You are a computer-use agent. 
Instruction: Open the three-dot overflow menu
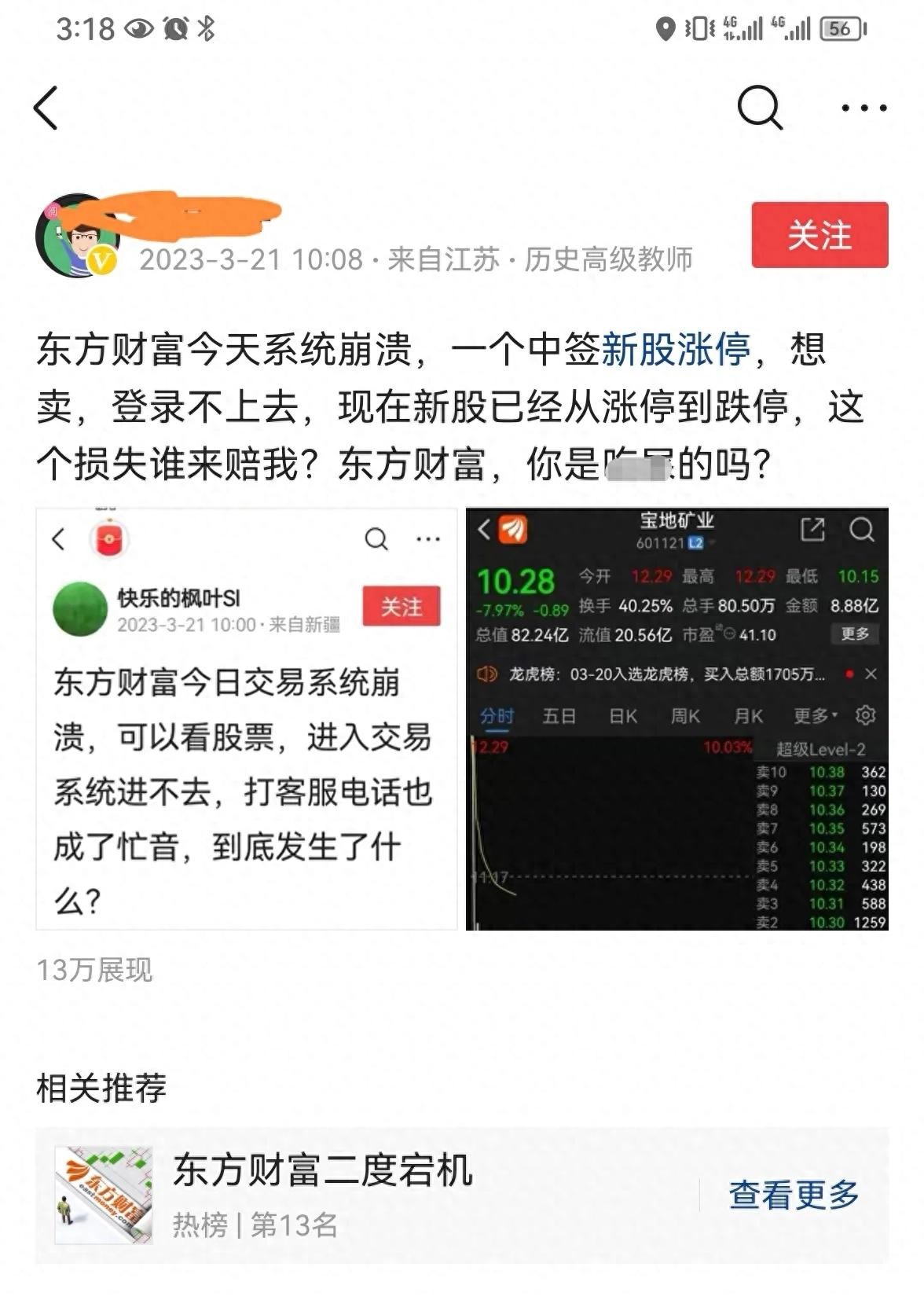click(863, 108)
